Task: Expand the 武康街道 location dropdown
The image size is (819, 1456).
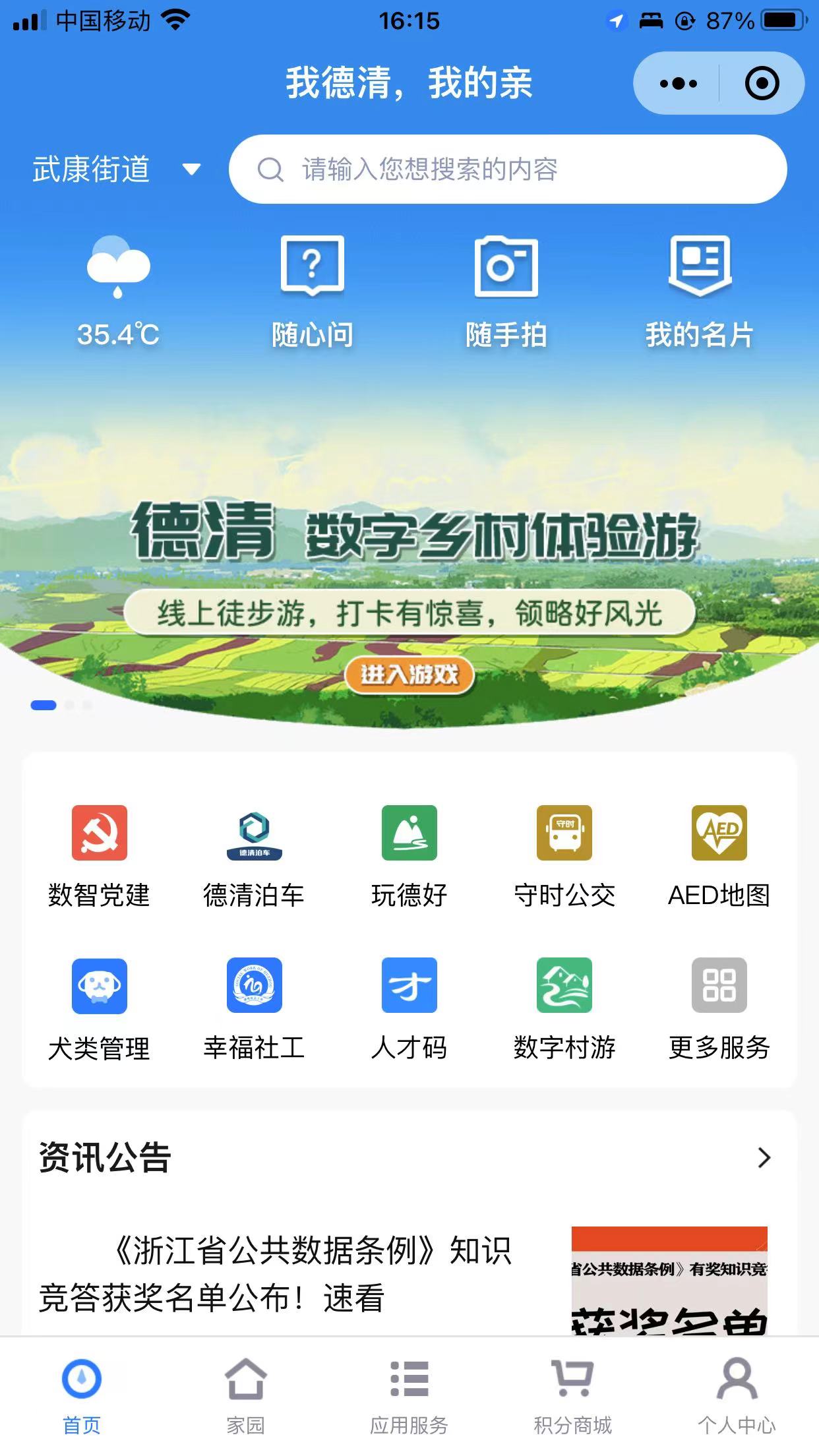Action: [191, 169]
